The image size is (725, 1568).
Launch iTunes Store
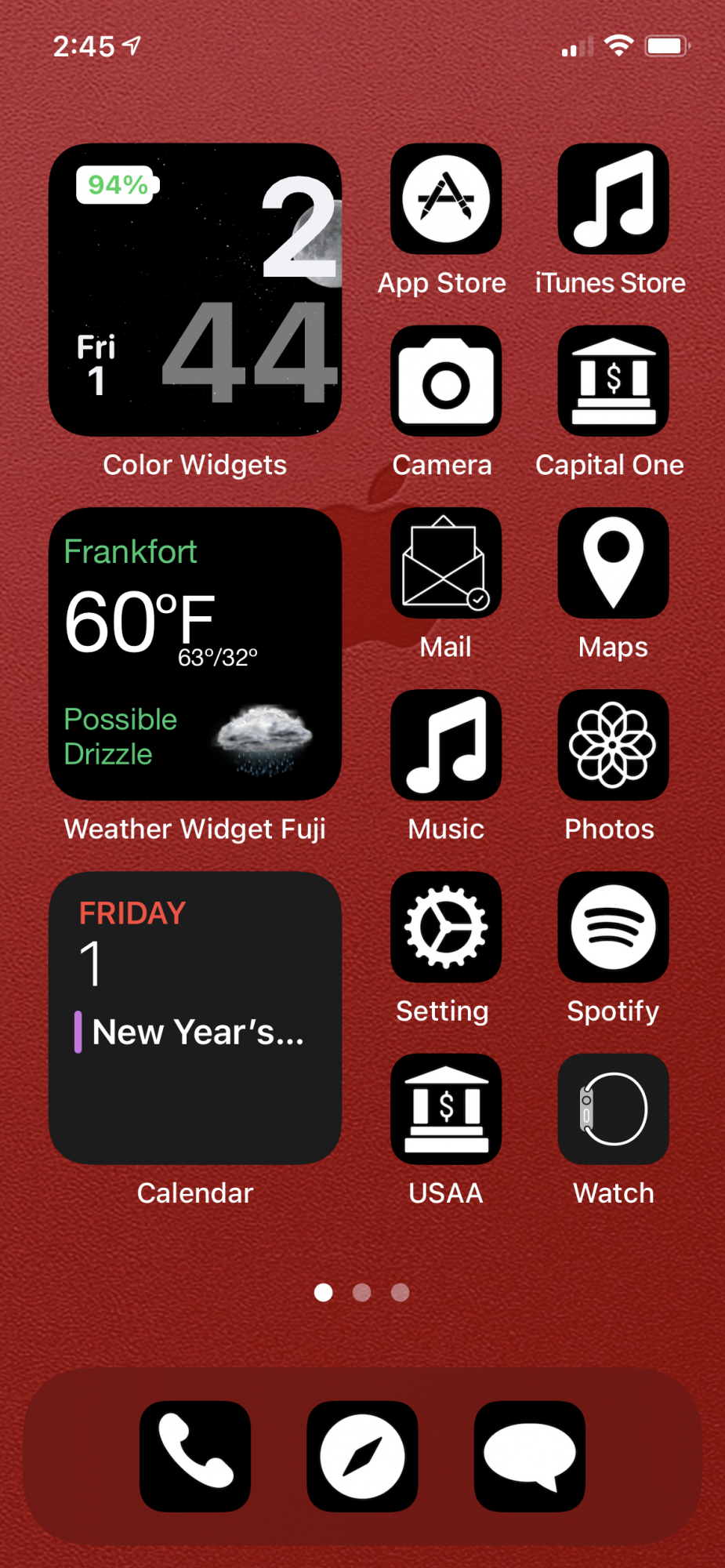[x=613, y=199]
